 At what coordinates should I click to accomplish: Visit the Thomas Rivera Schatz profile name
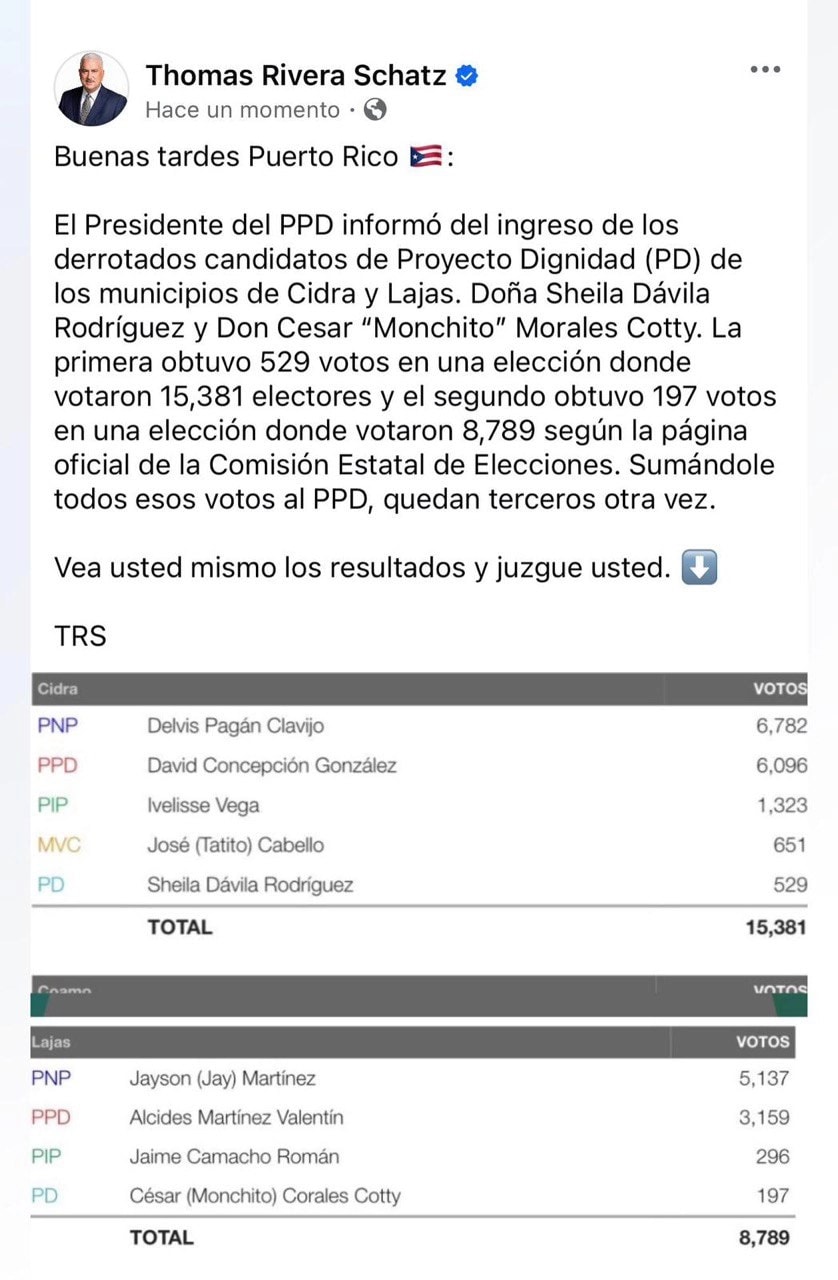[296, 75]
